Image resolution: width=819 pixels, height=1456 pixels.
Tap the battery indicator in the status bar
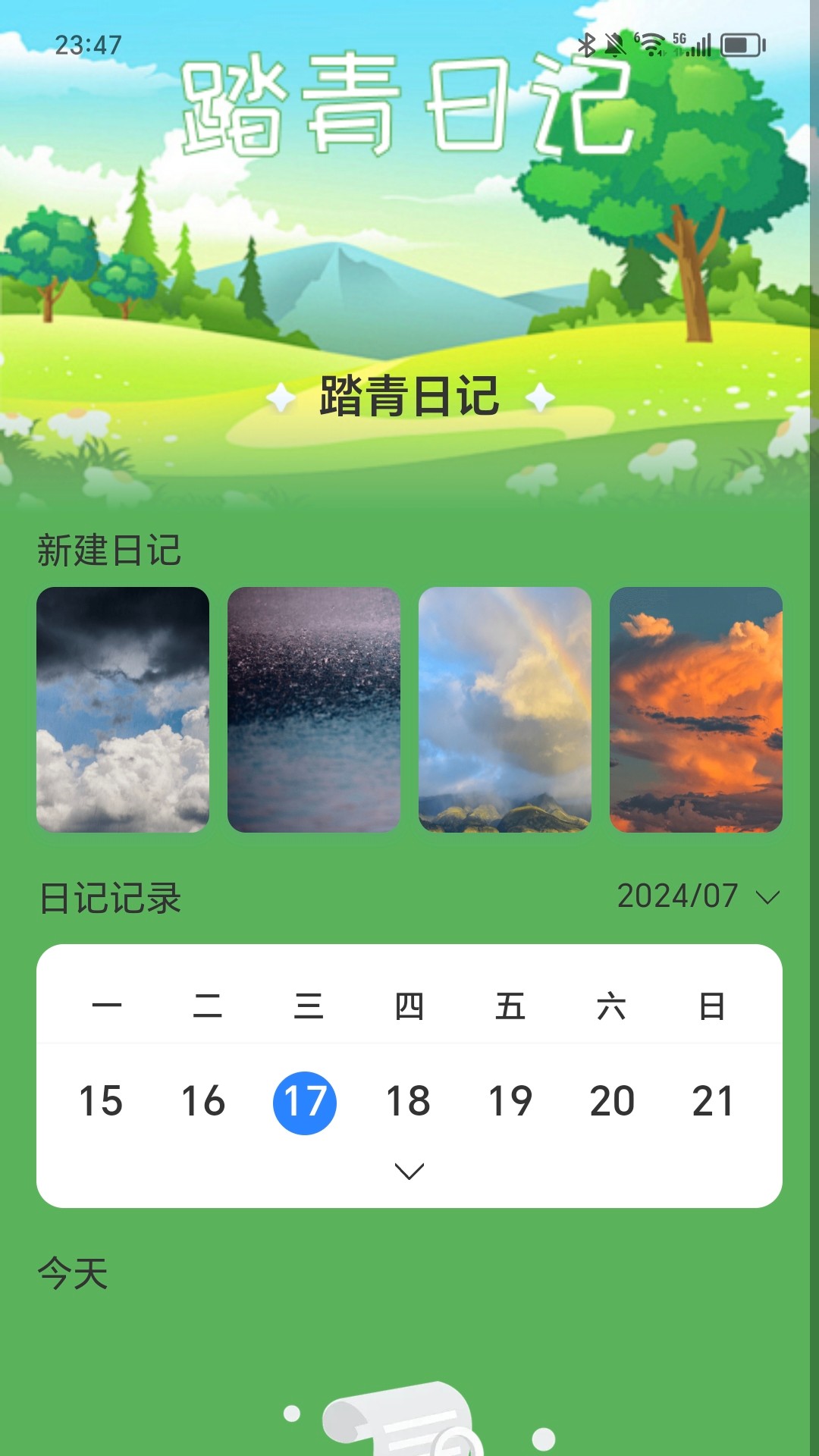coord(739,43)
